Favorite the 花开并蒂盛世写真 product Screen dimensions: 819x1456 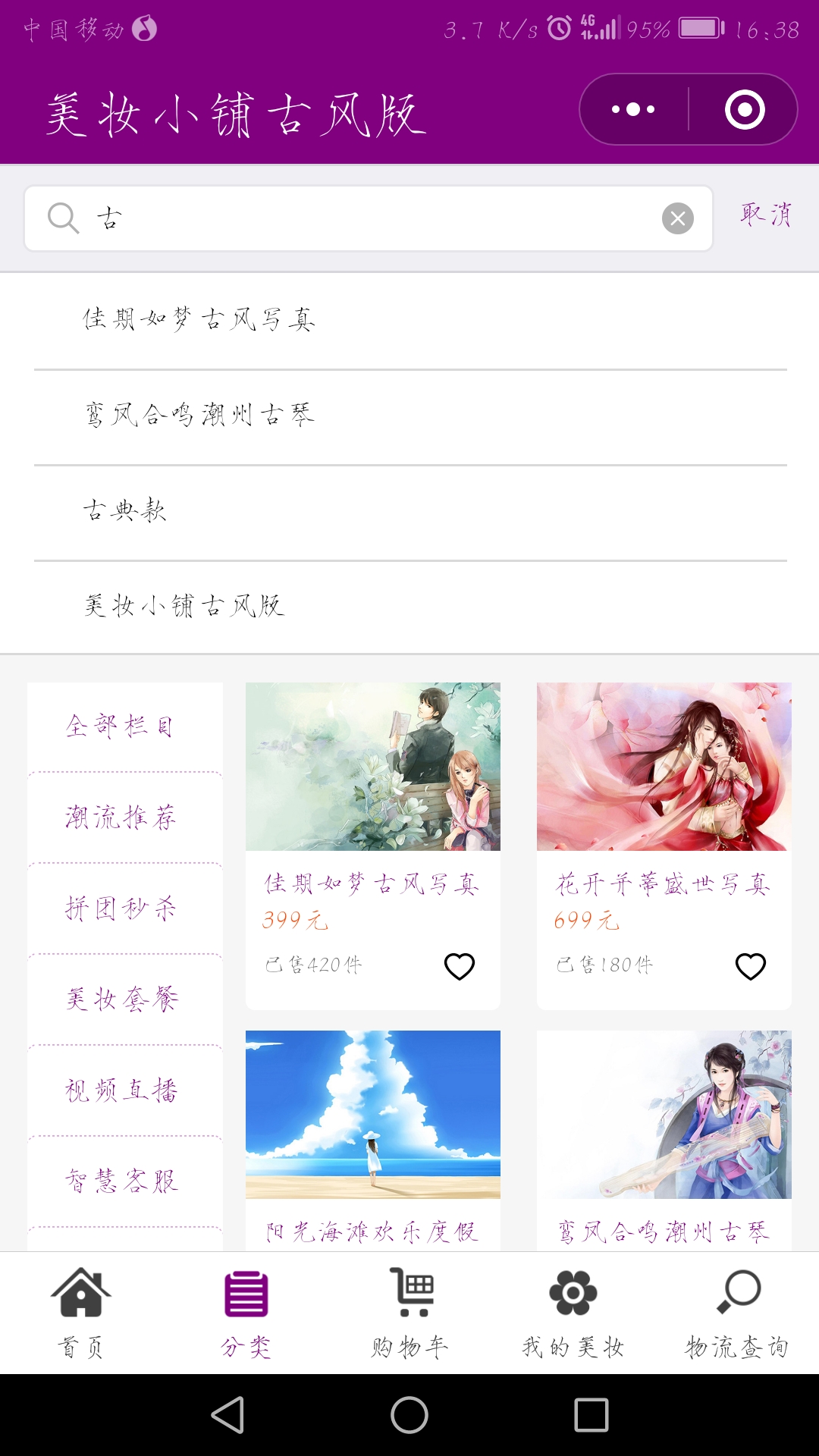750,966
